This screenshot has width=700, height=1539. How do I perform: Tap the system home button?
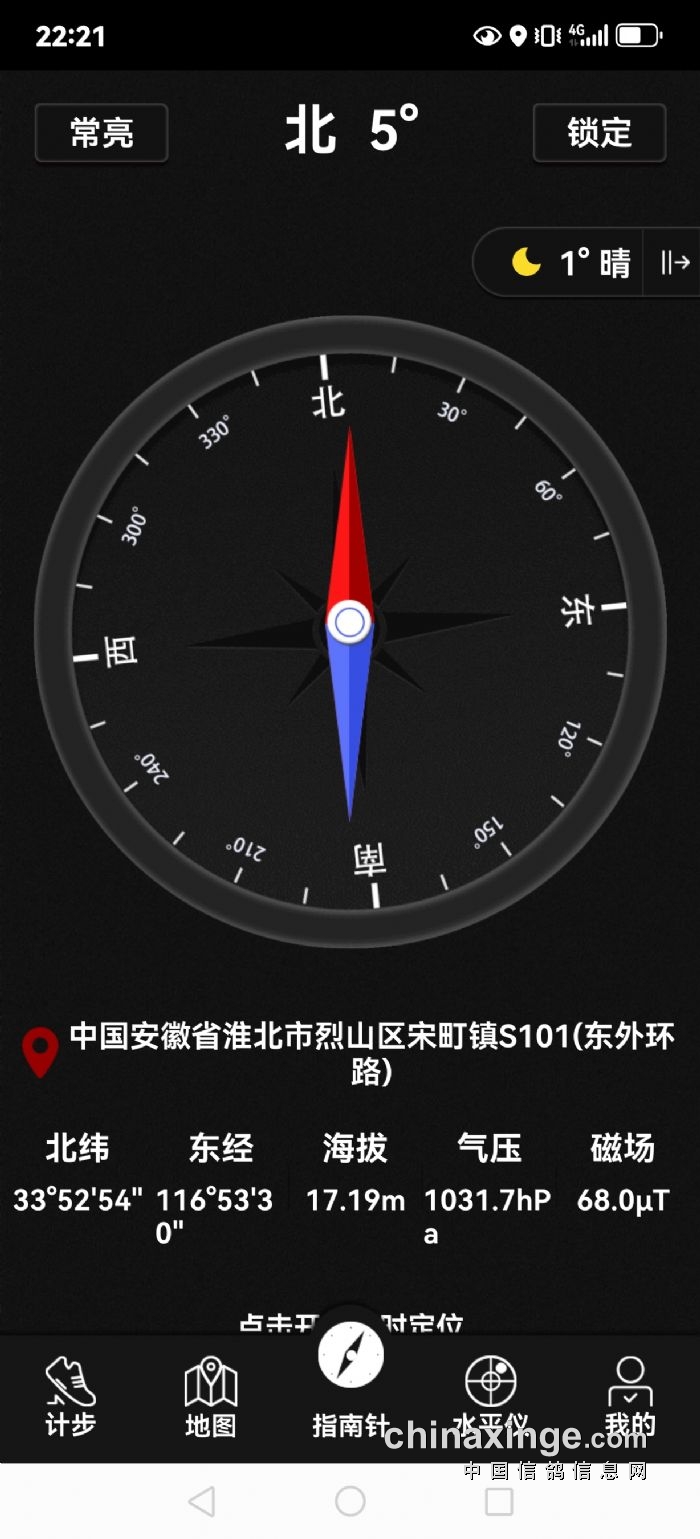coord(350,1501)
